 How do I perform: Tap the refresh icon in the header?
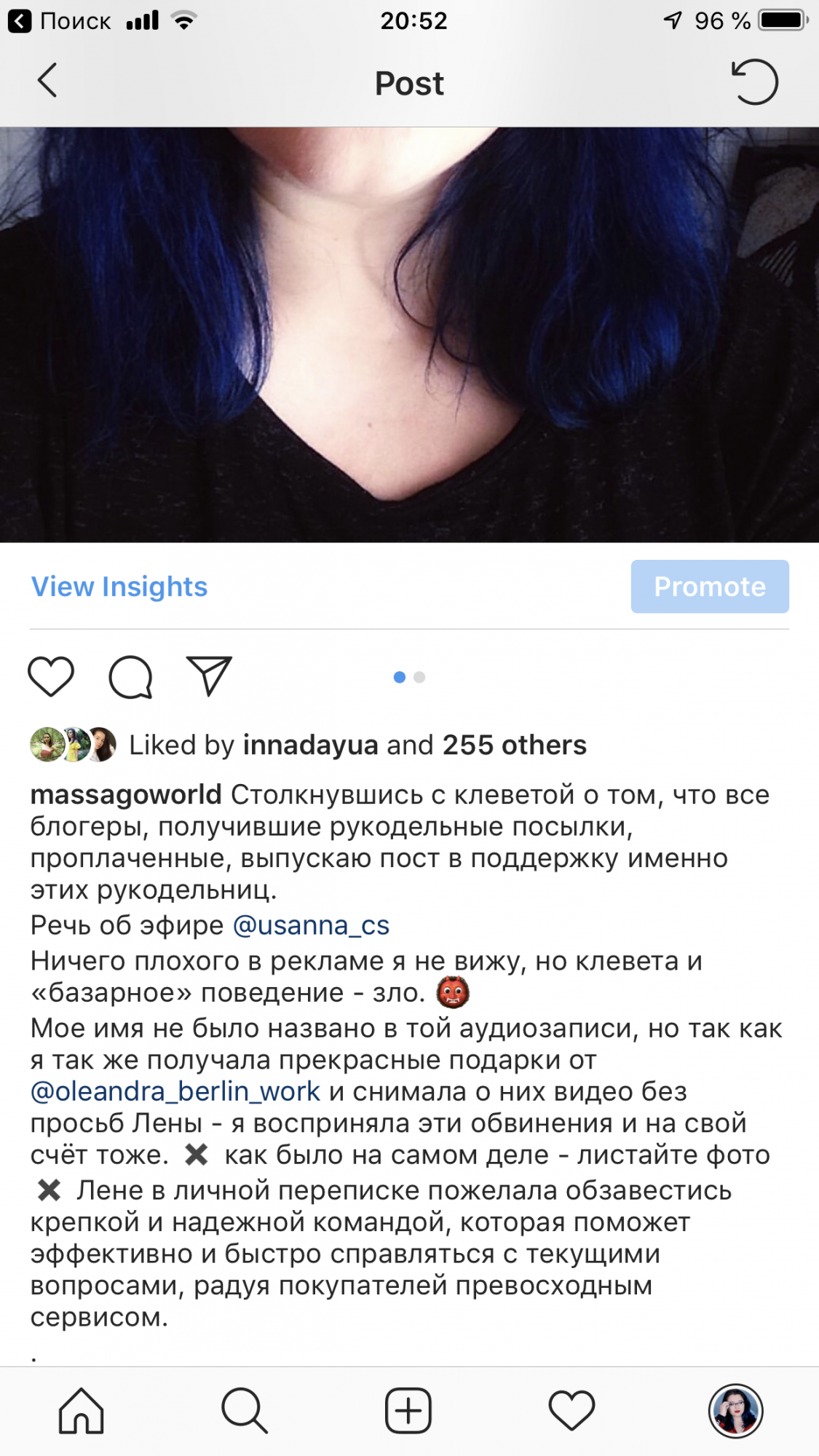coord(754,82)
